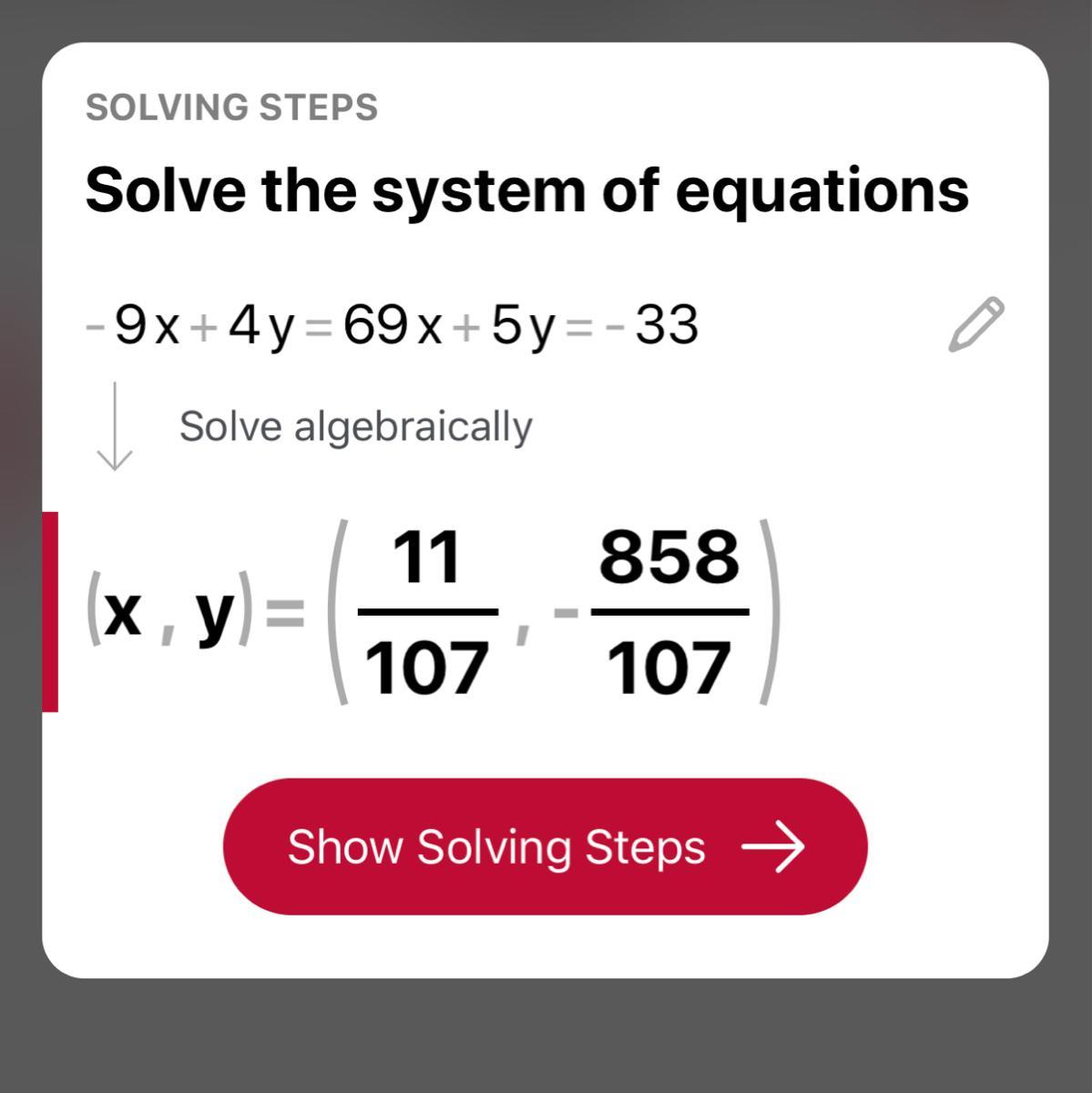Edit the equation with the pencil icon

click(975, 323)
